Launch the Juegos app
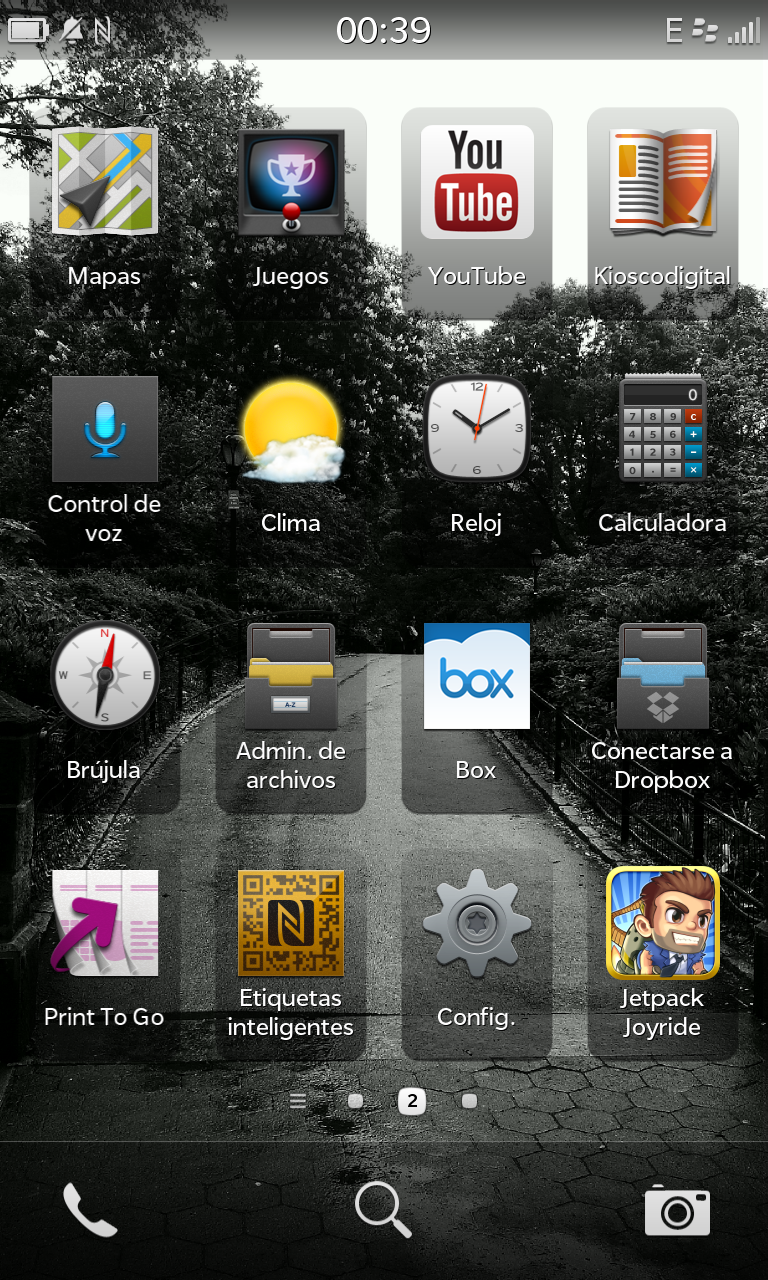 (291, 182)
